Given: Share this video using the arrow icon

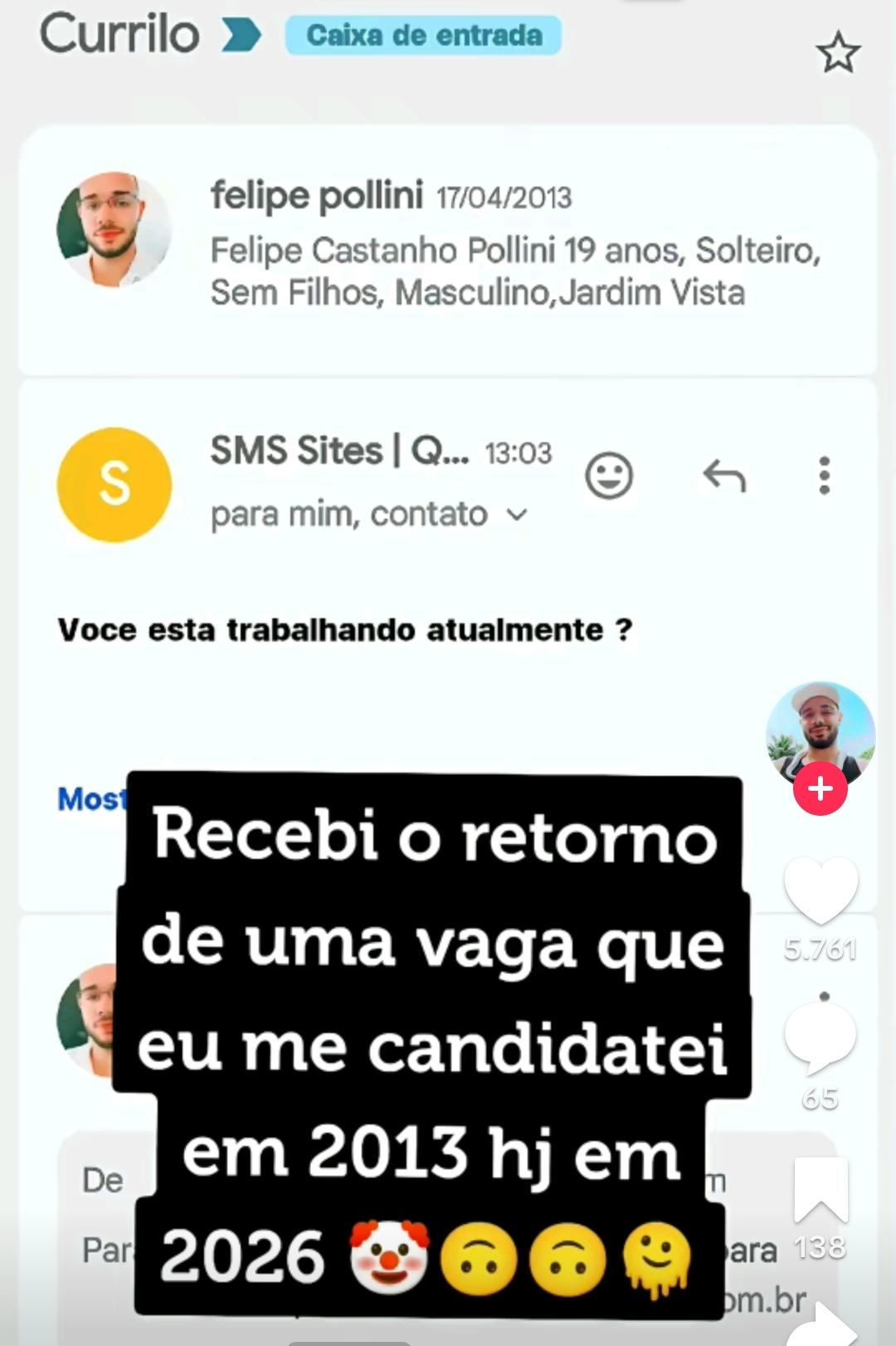Looking at the screenshot, I should (825, 1325).
